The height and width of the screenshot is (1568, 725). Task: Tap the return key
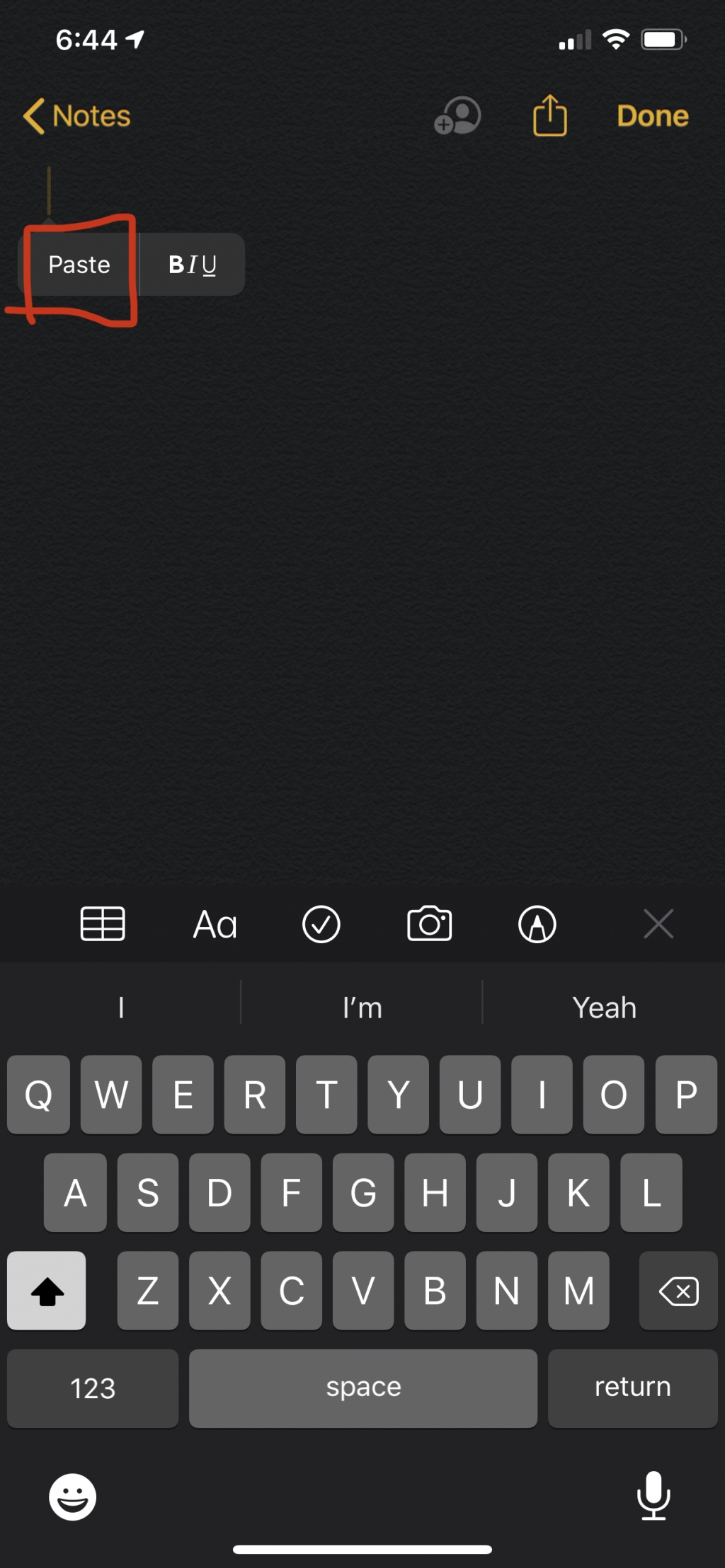pyautogui.click(x=632, y=1388)
